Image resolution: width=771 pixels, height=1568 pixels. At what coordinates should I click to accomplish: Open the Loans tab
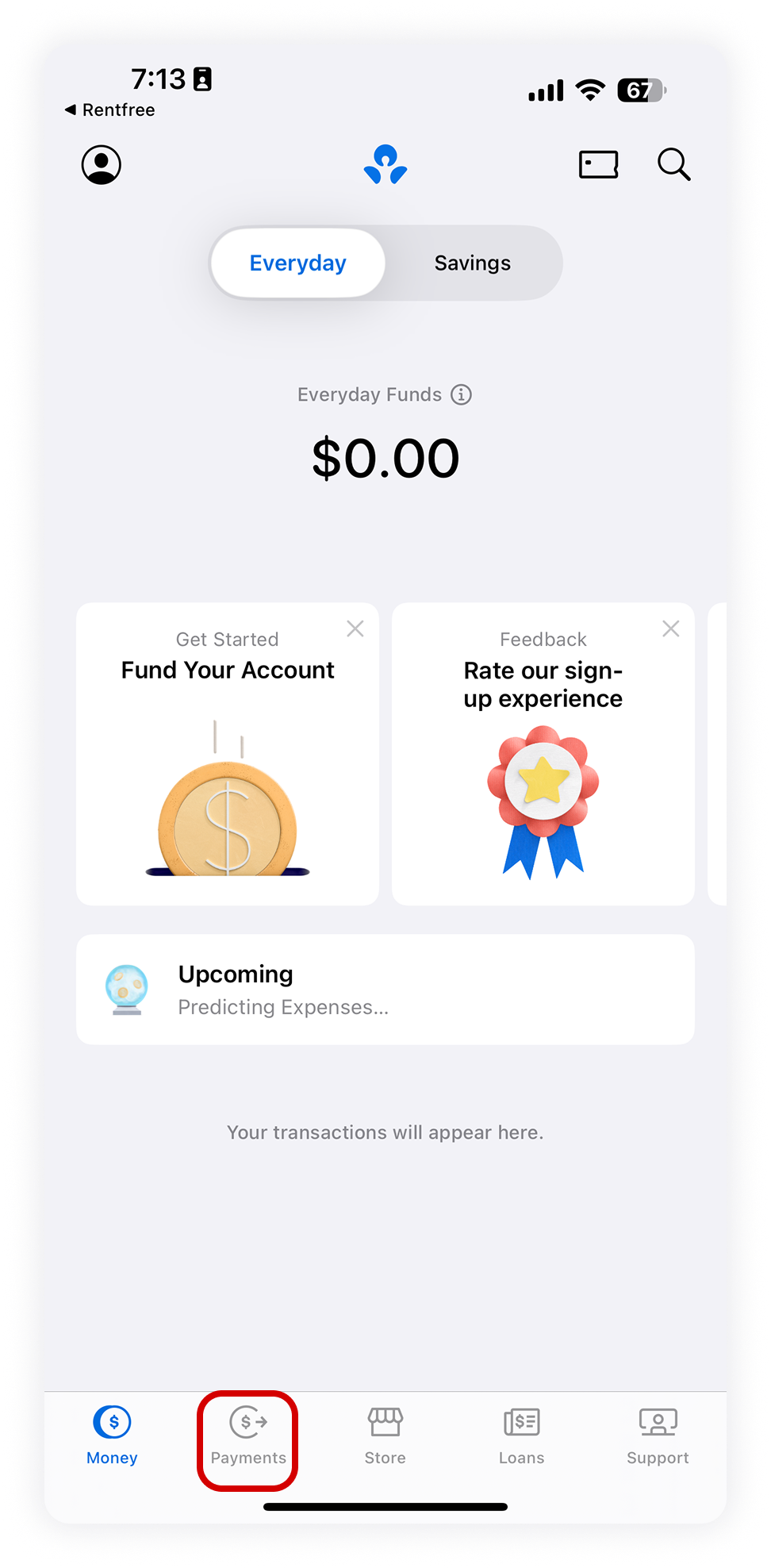click(521, 1436)
